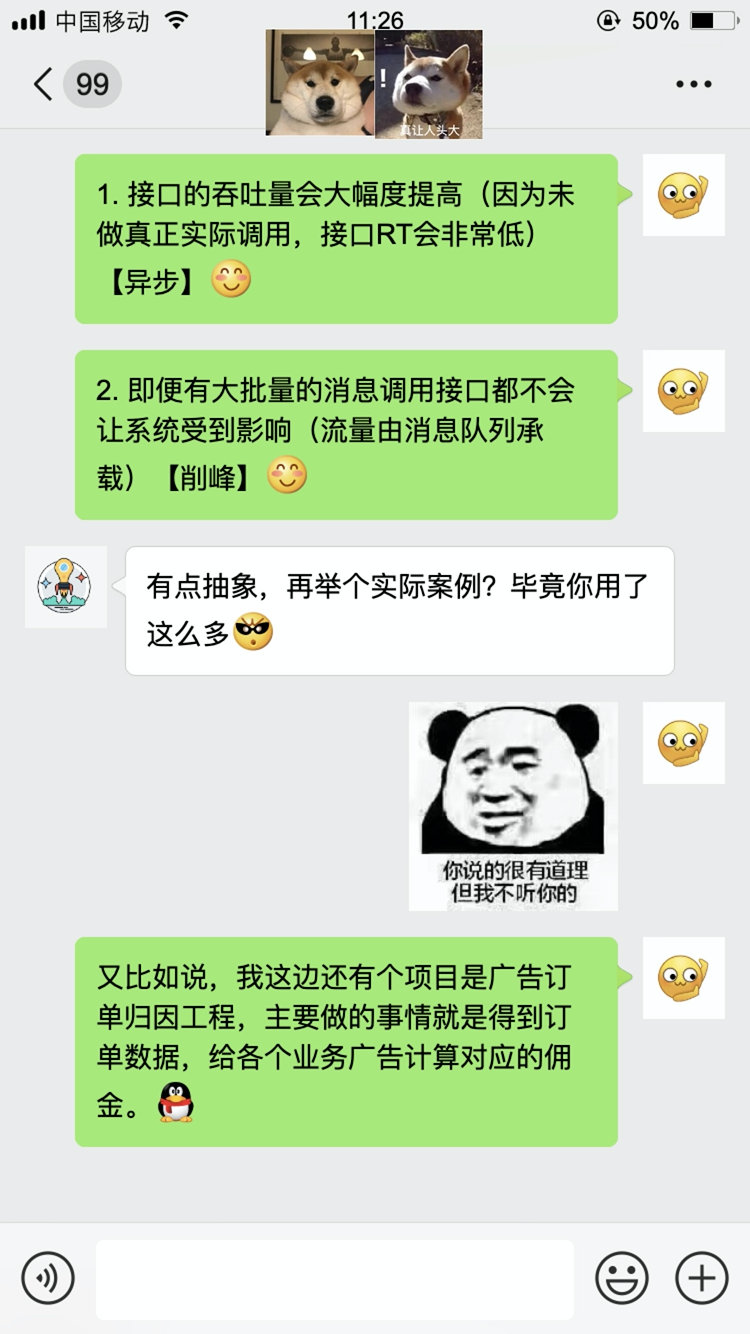Tap the message text input field
Image resolution: width=750 pixels, height=1334 pixels.
pos(335,1278)
